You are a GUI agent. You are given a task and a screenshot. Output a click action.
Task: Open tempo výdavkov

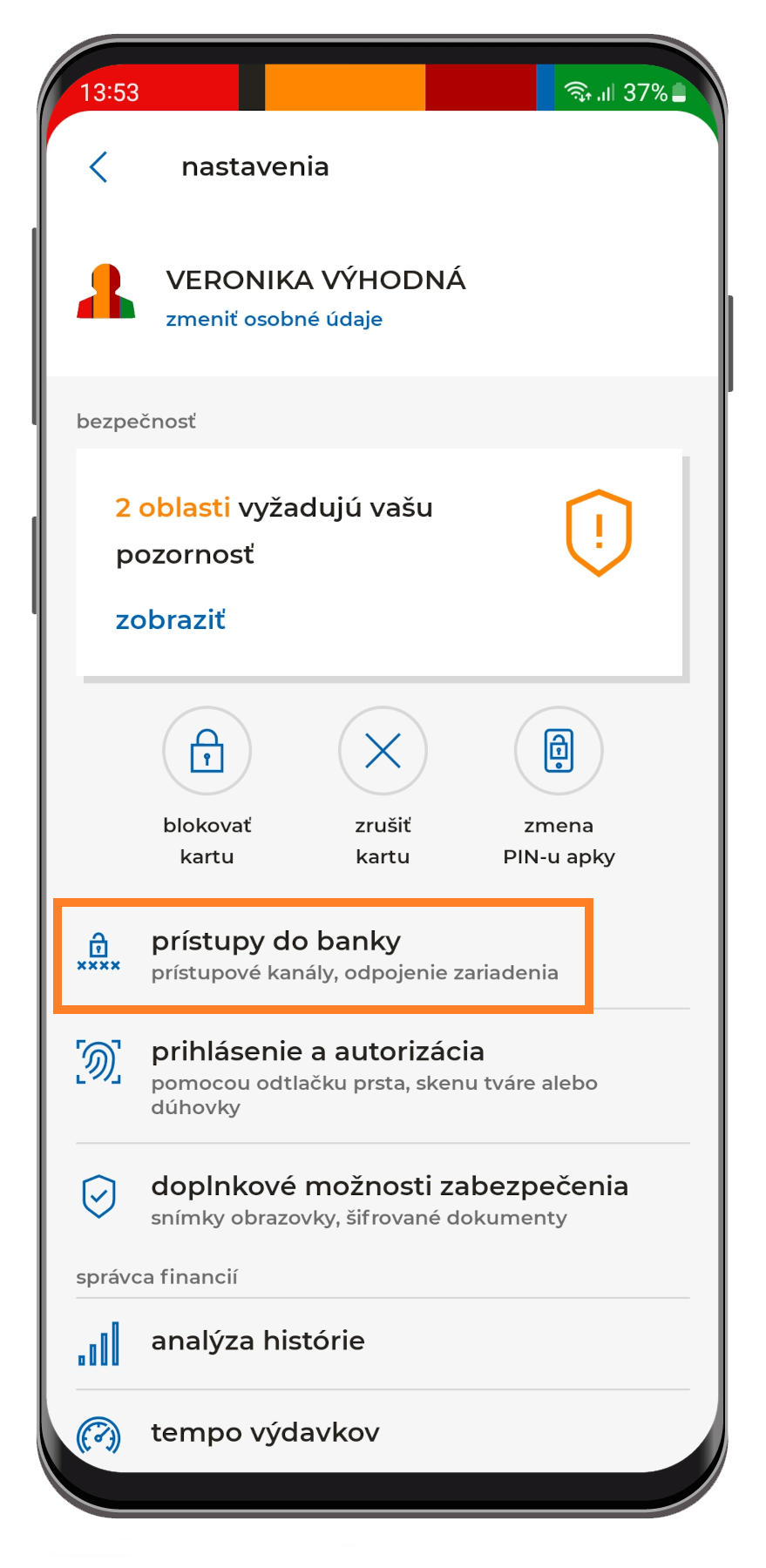tap(383, 1433)
